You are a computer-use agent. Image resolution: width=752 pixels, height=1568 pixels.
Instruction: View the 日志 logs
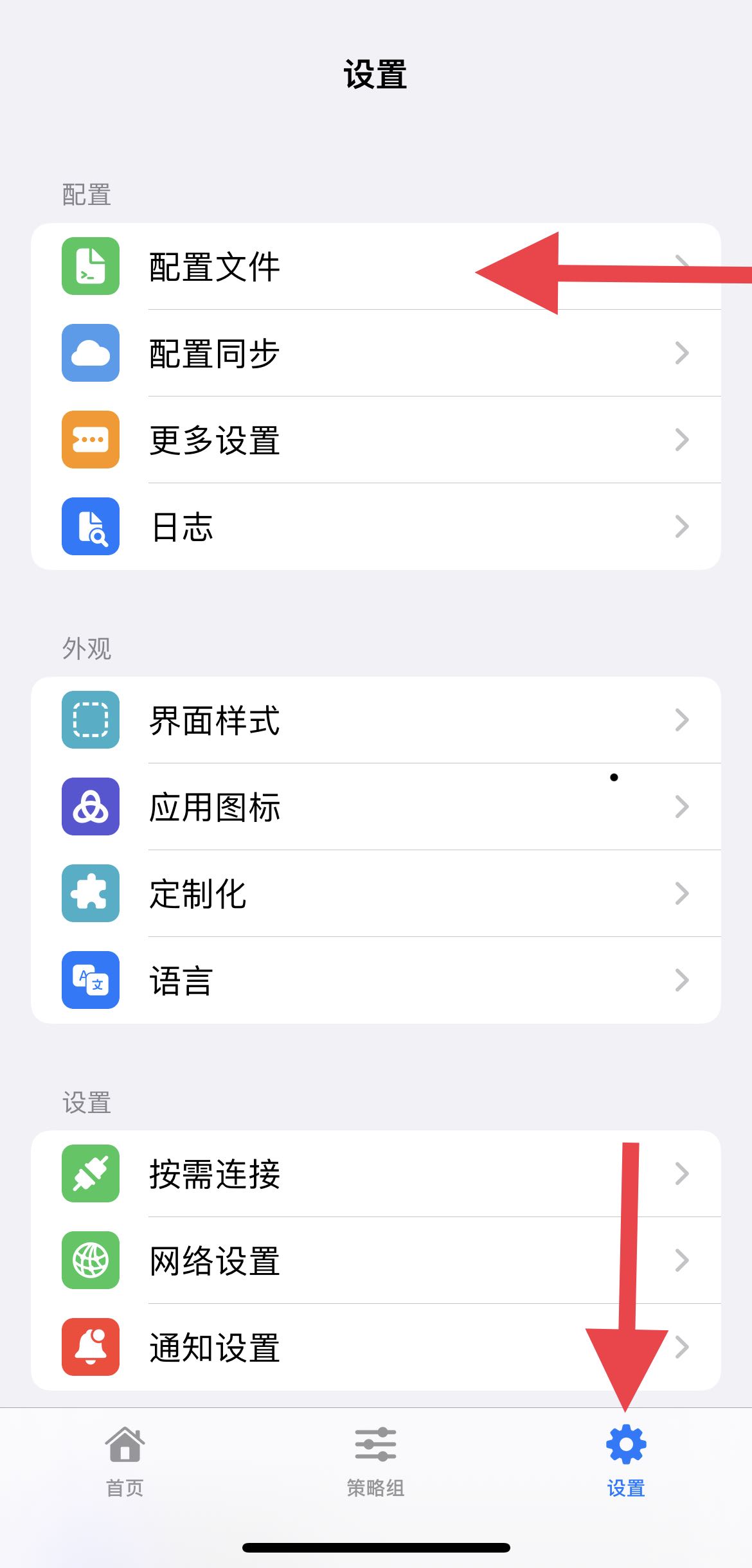pyautogui.click(x=376, y=527)
